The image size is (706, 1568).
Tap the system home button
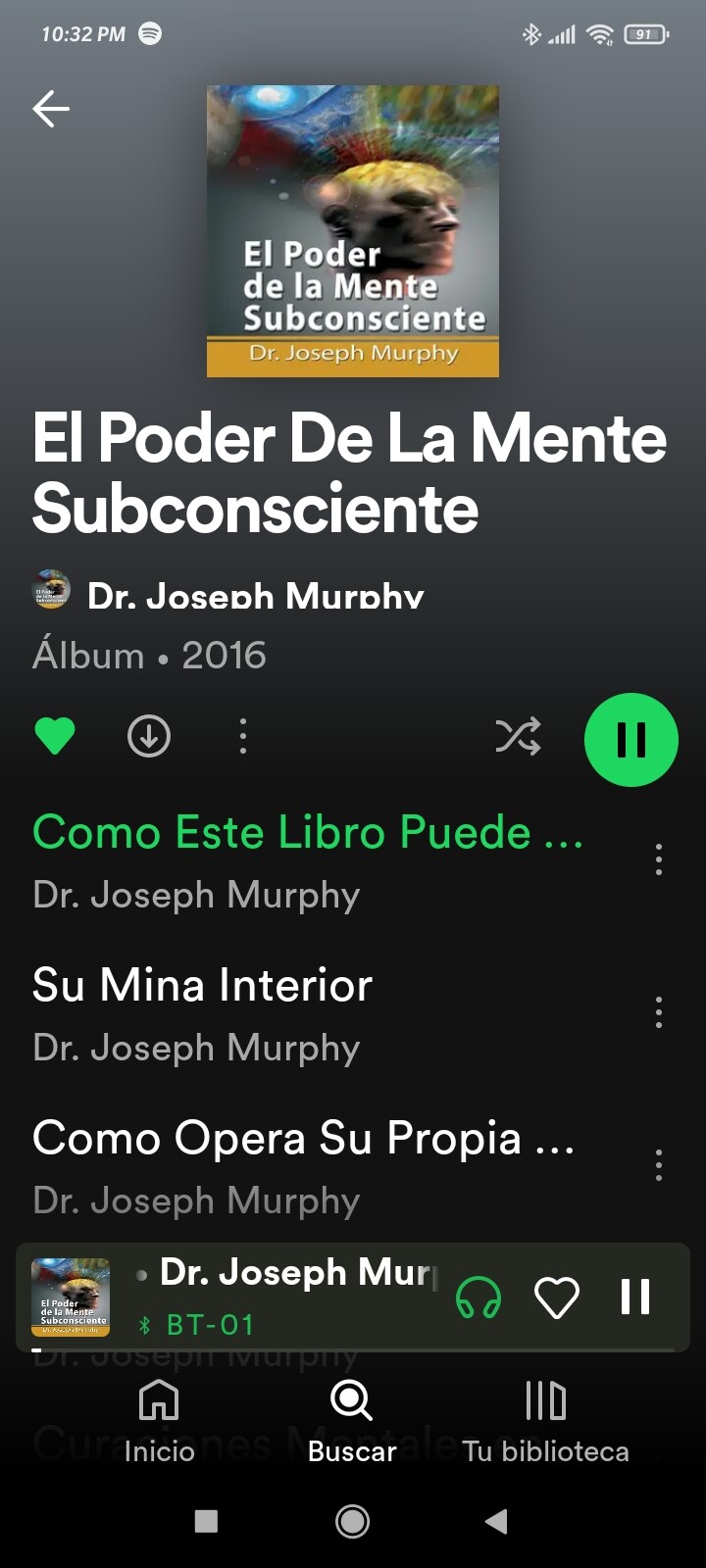(353, 1521)
